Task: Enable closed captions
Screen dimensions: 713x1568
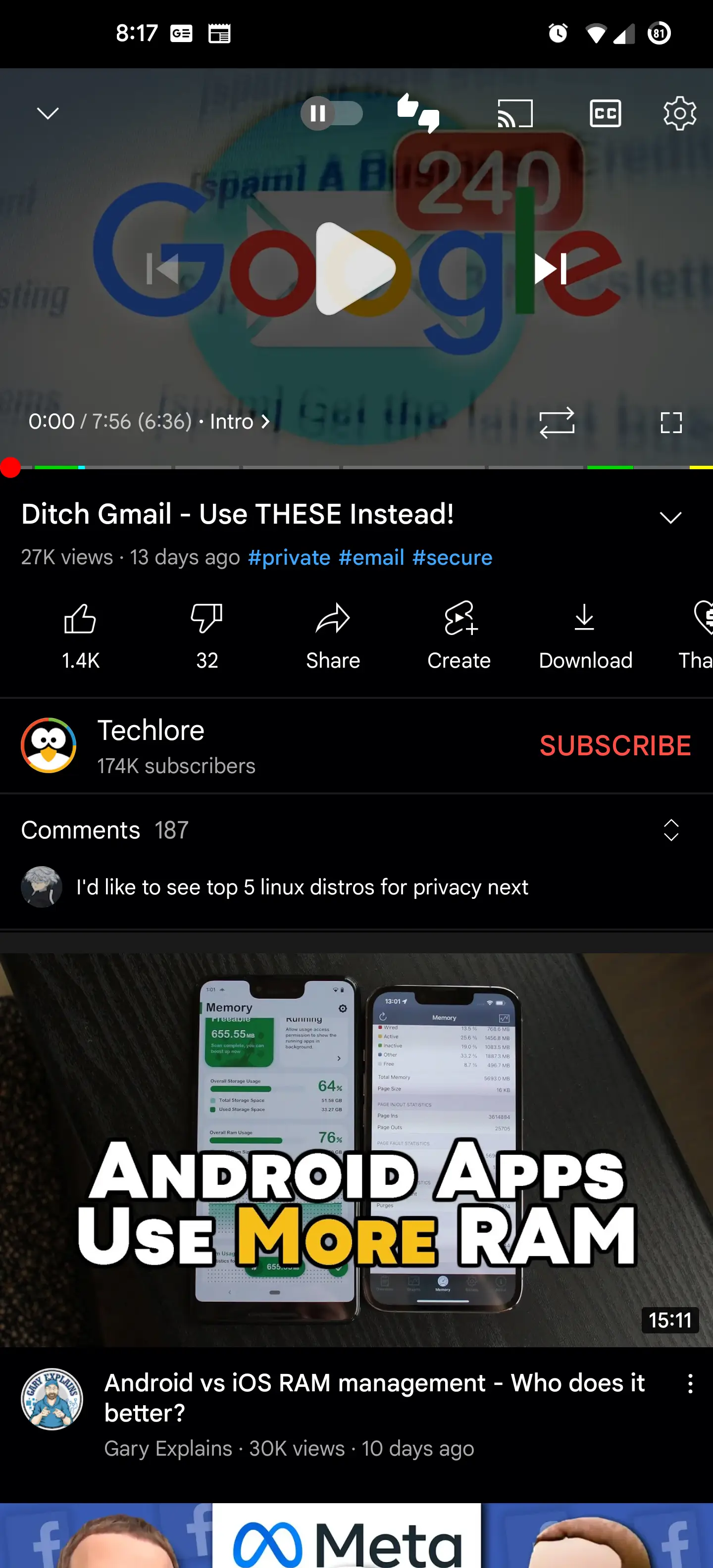Action: click(605, 113)
